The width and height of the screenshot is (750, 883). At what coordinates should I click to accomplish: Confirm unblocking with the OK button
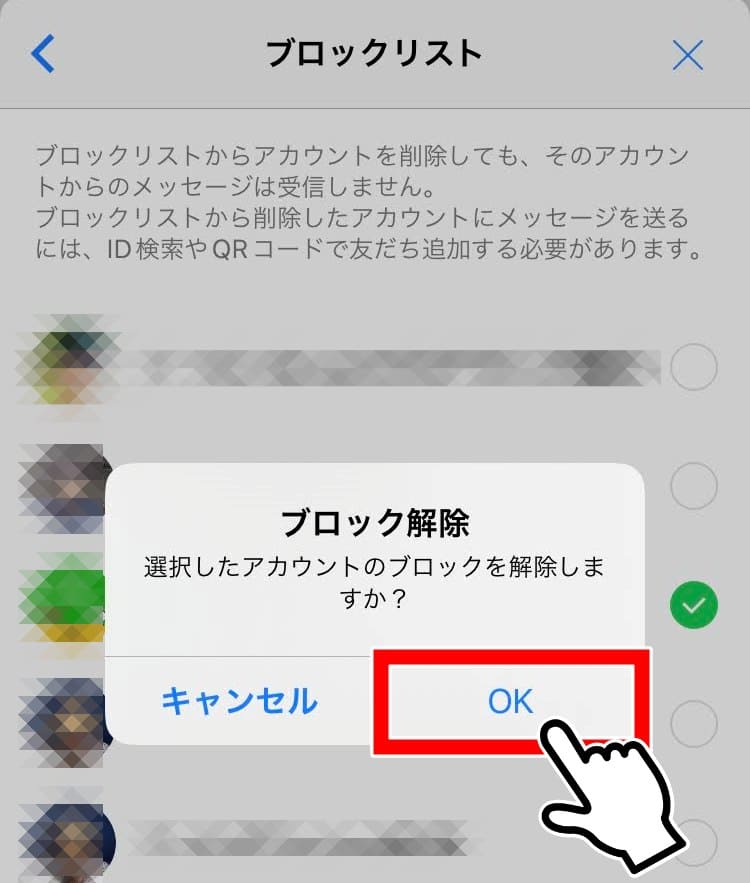(511, 700)
